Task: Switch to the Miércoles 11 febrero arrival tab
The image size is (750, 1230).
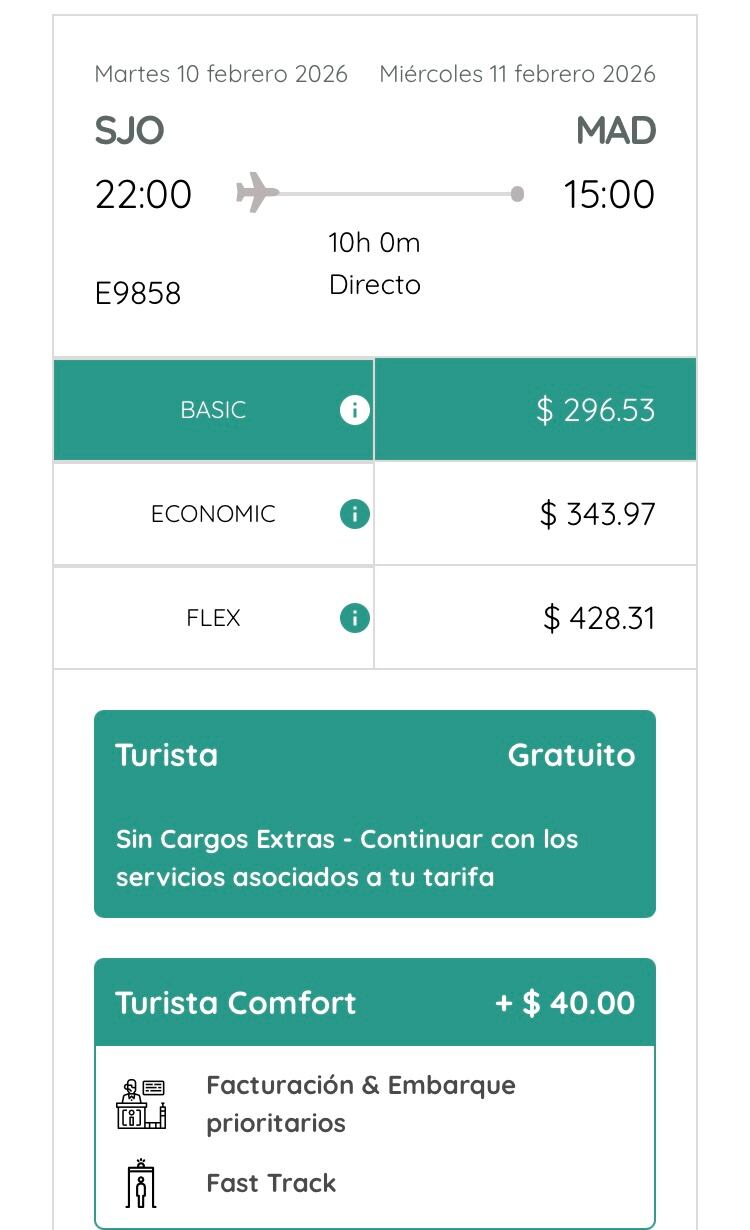Action: pyautogui.click(x=515, y=73)
